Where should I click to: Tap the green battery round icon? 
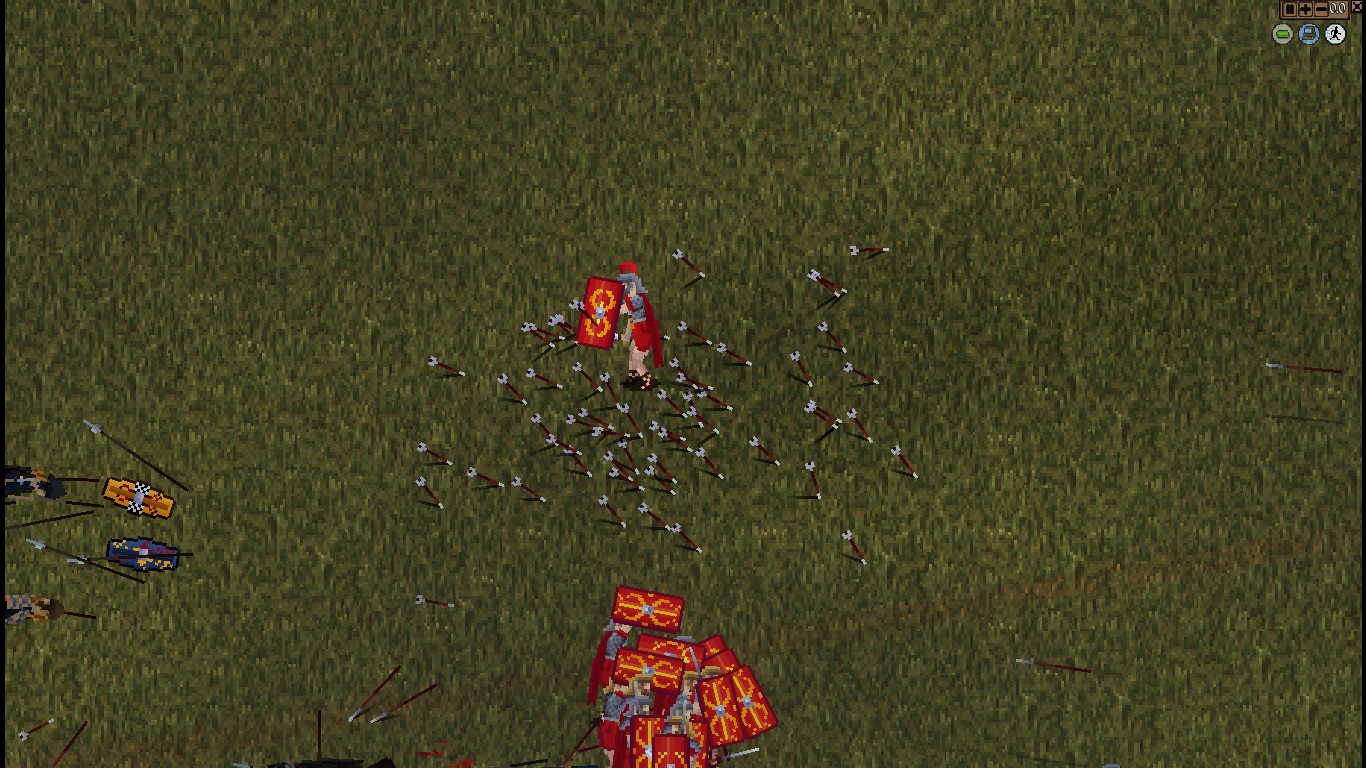point(1283,34)
